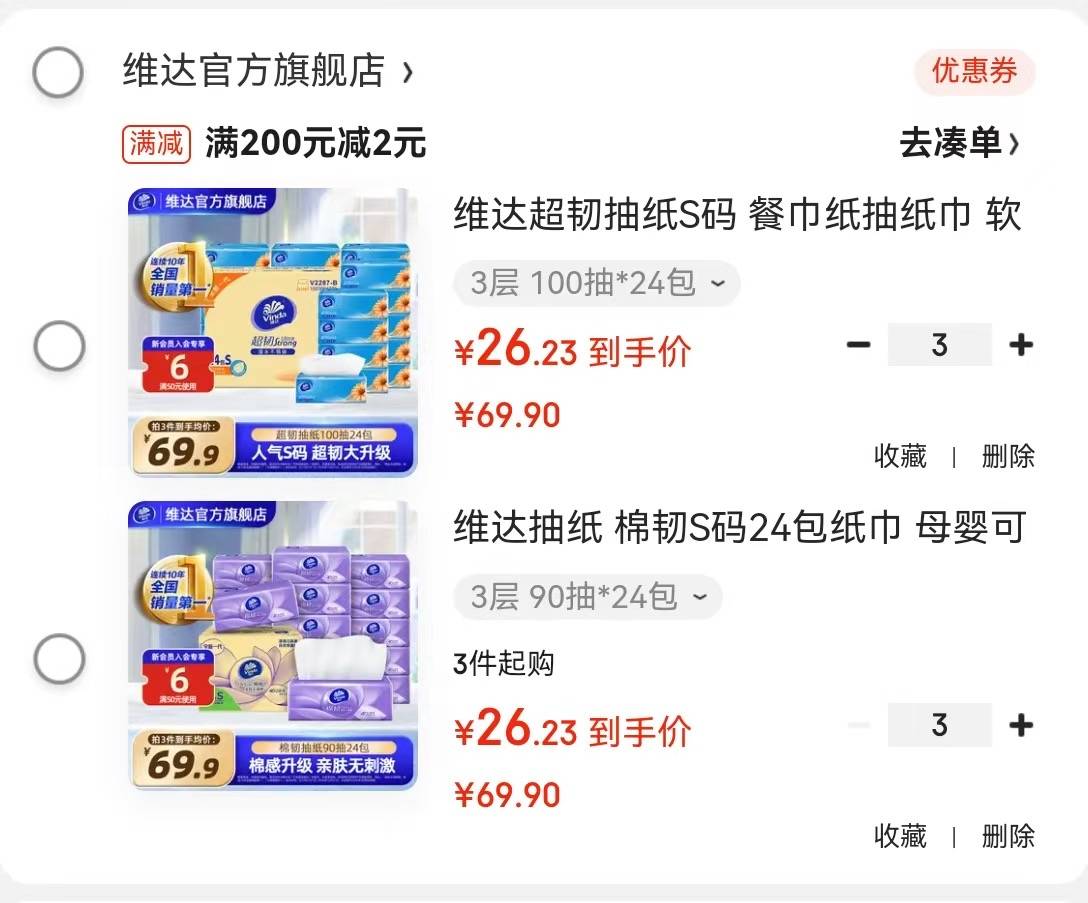Image resolution: width=1088 pixels, height=903 pixels.
Task: Select the 维达抽纸 棉韧S码 item checkbox
Action: [58, 659]
